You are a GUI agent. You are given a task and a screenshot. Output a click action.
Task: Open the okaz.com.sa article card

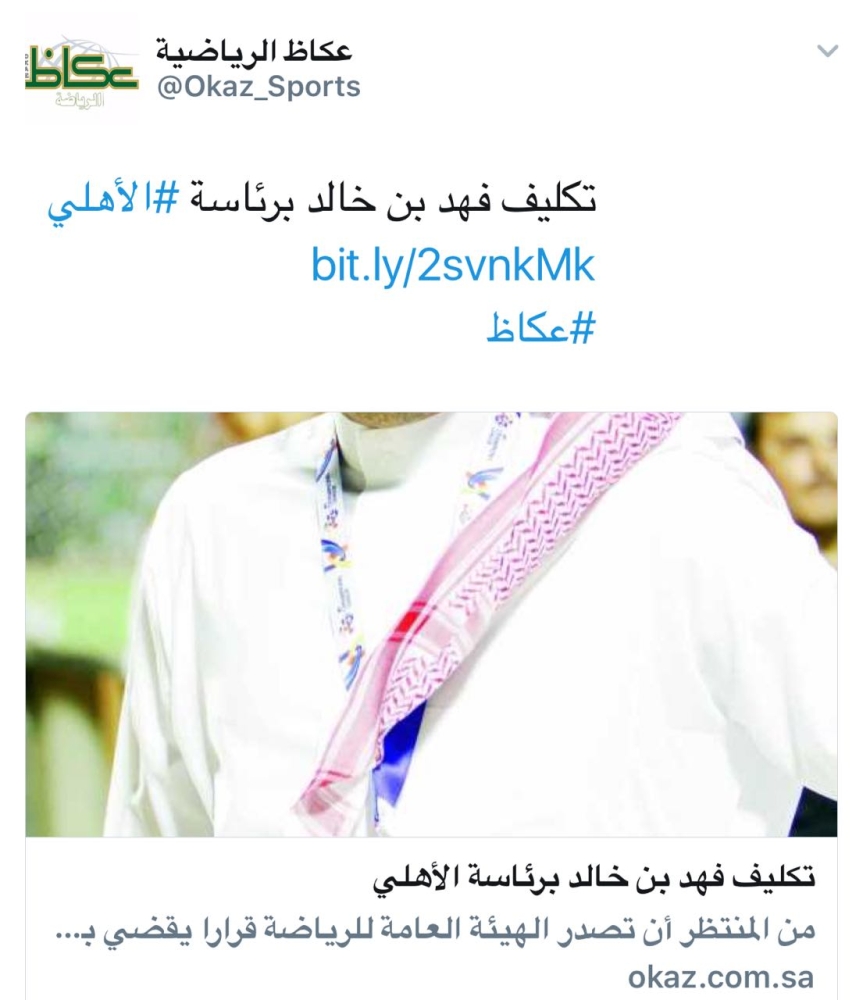click(431, 700)
